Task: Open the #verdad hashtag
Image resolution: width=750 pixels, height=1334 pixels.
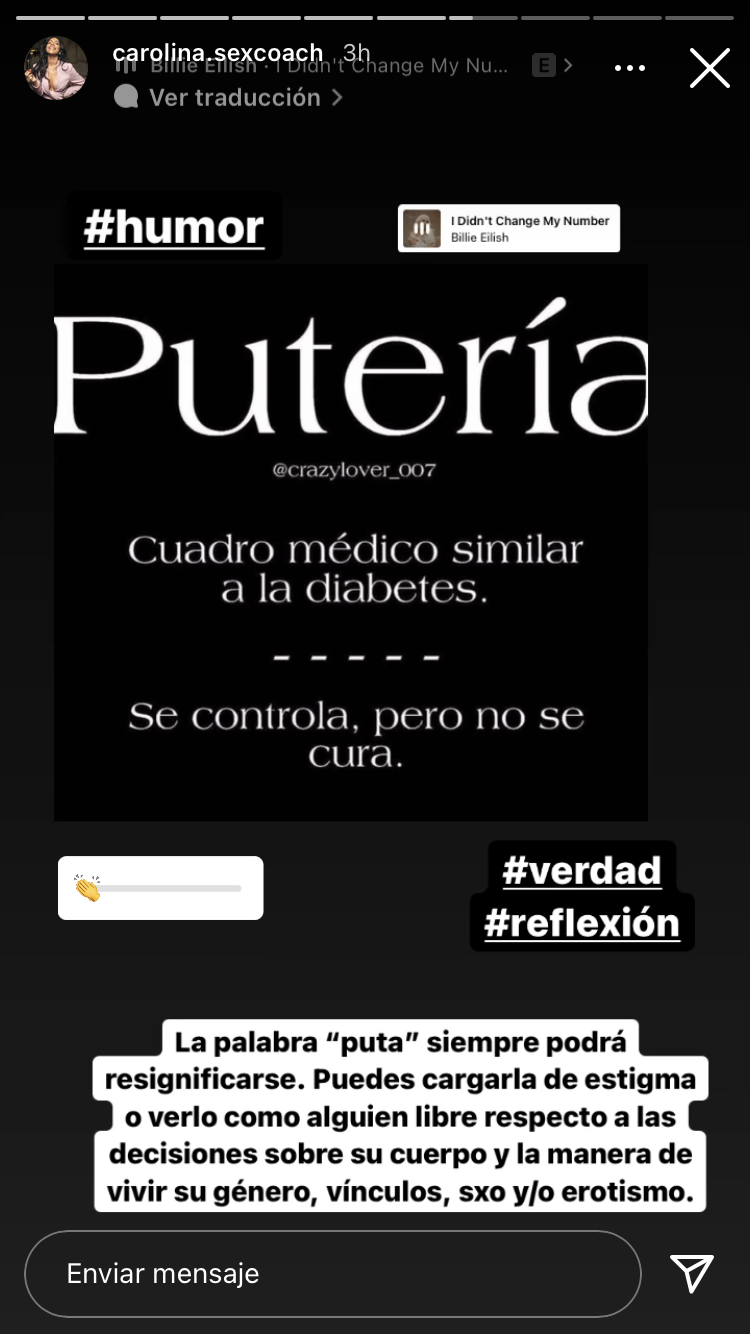Action: (581, 870)
